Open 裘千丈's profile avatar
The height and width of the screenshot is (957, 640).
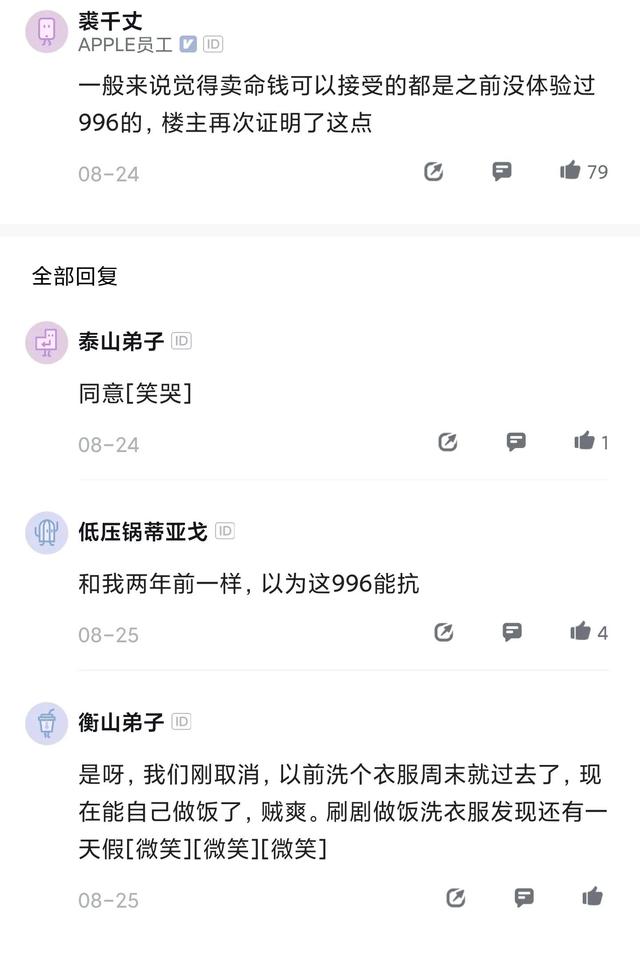pos(46,31)
